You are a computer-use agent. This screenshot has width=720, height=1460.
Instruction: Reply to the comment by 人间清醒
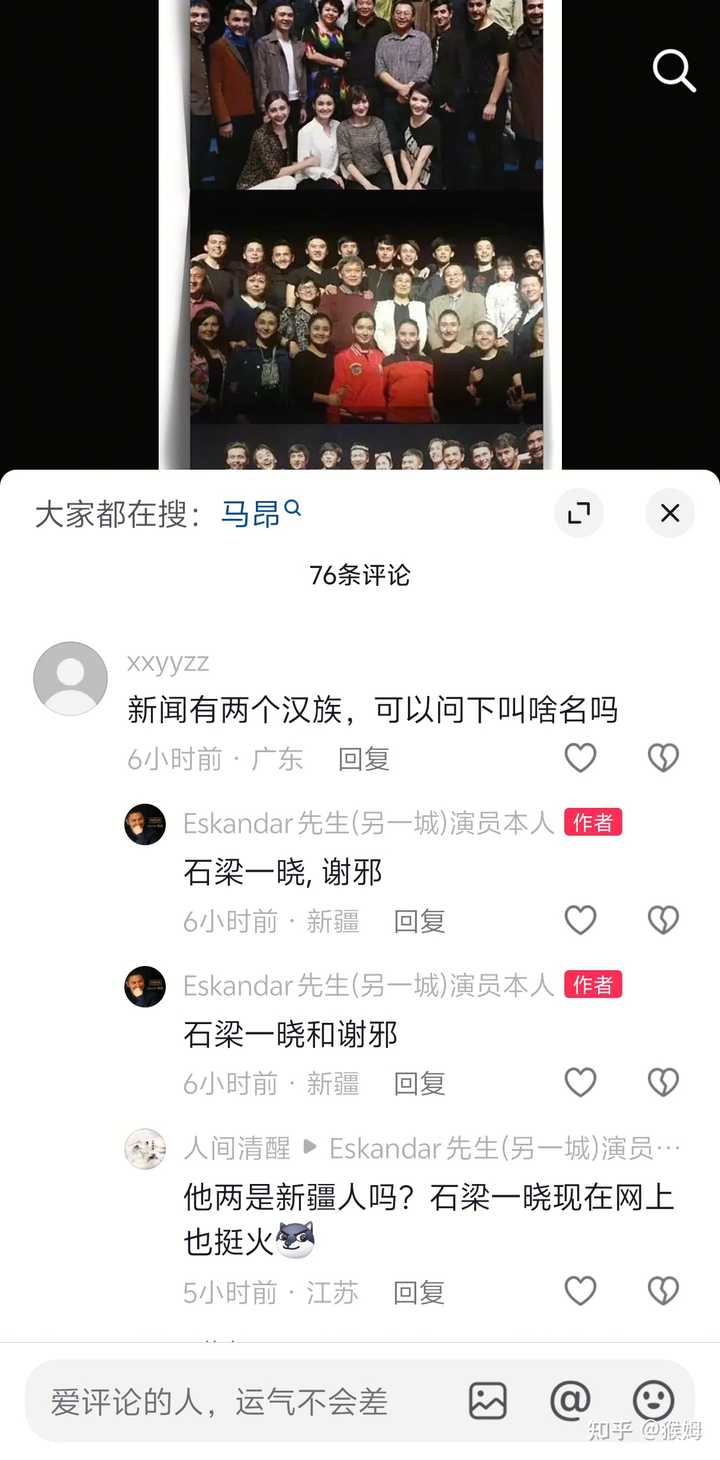pyautogui.click(x=419, y=1292)
